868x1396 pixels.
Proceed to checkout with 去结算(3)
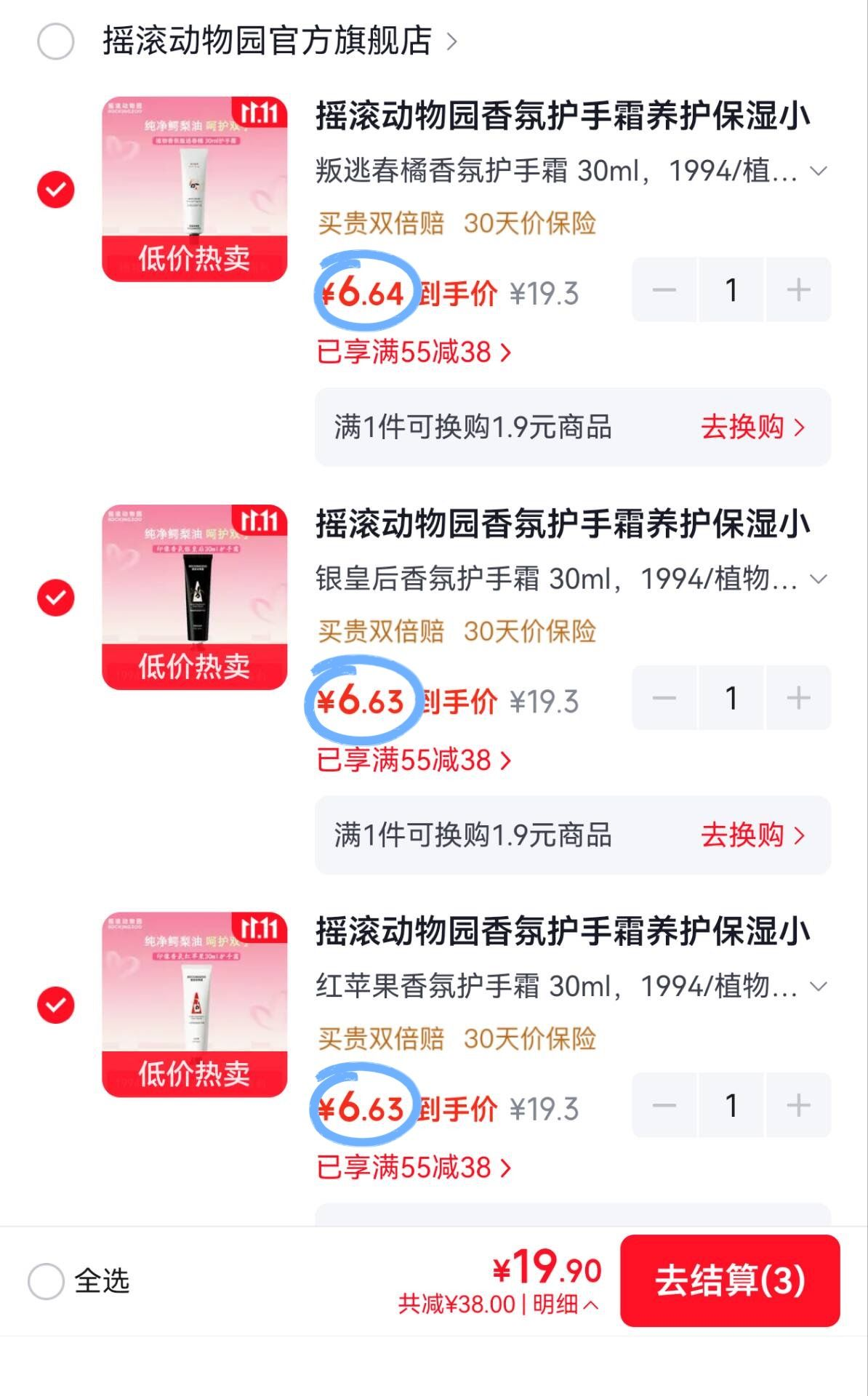pos(730,1280)
